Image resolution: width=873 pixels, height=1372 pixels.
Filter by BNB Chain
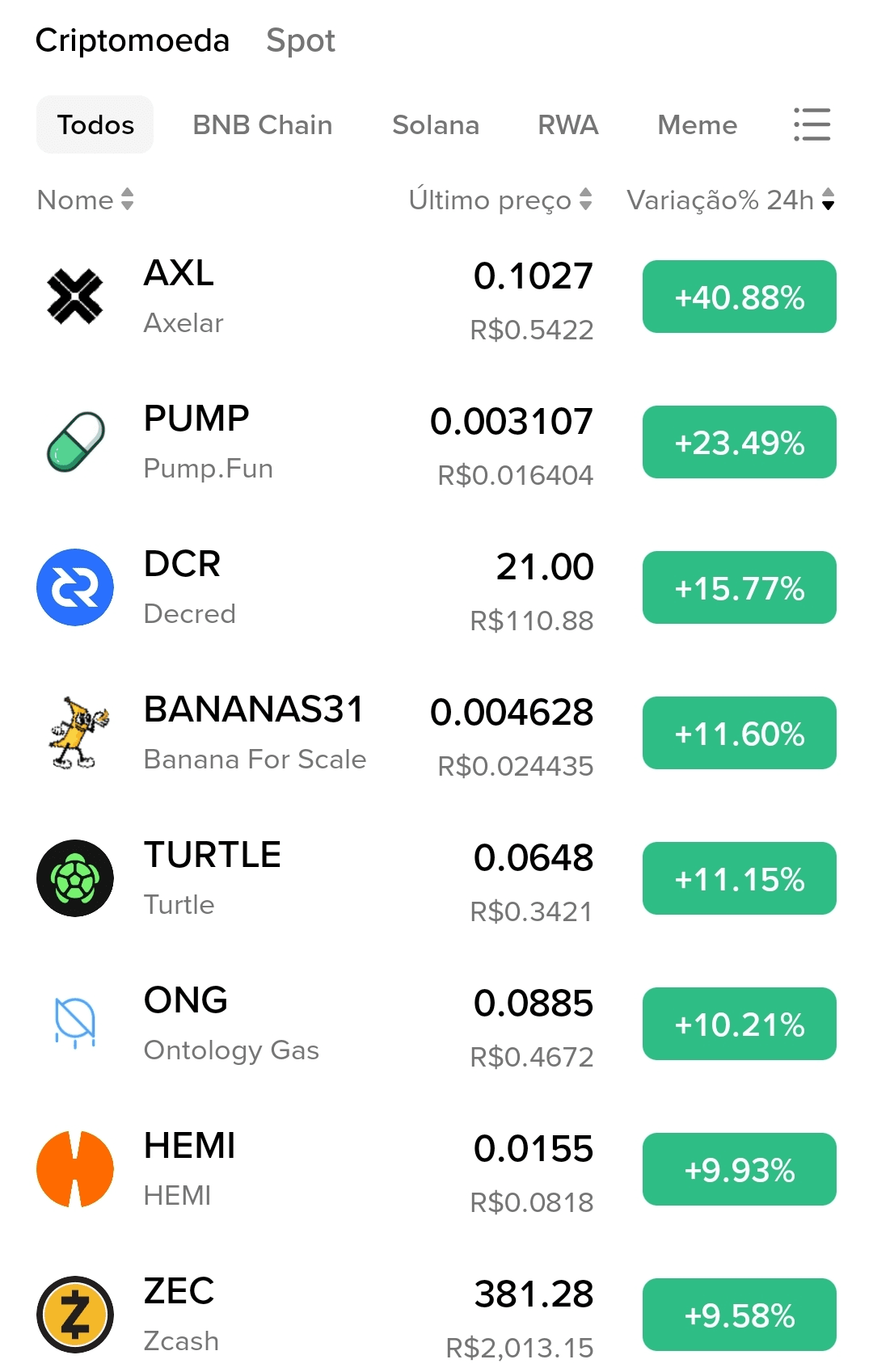tap(262, 125)
